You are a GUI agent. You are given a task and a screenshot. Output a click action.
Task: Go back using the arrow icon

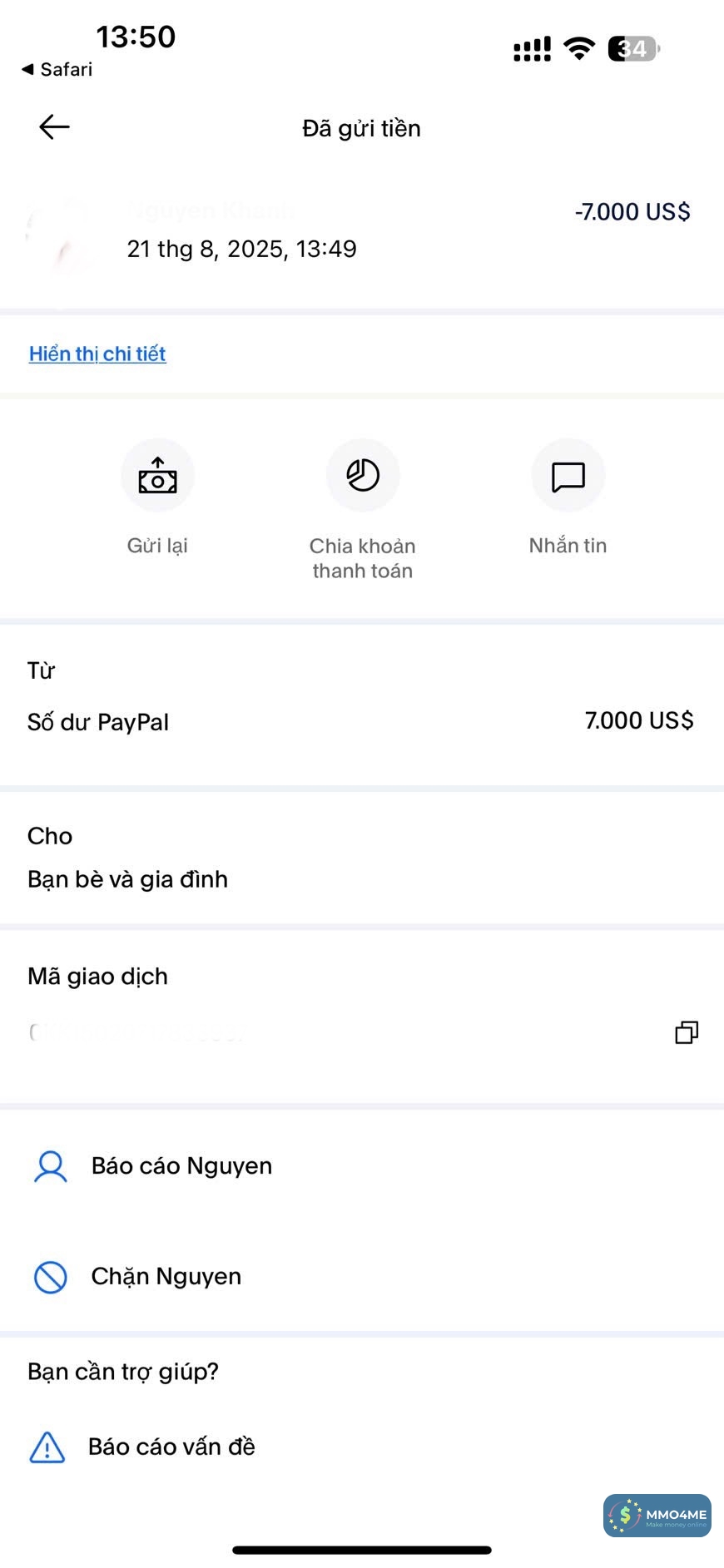click(54, 127)
